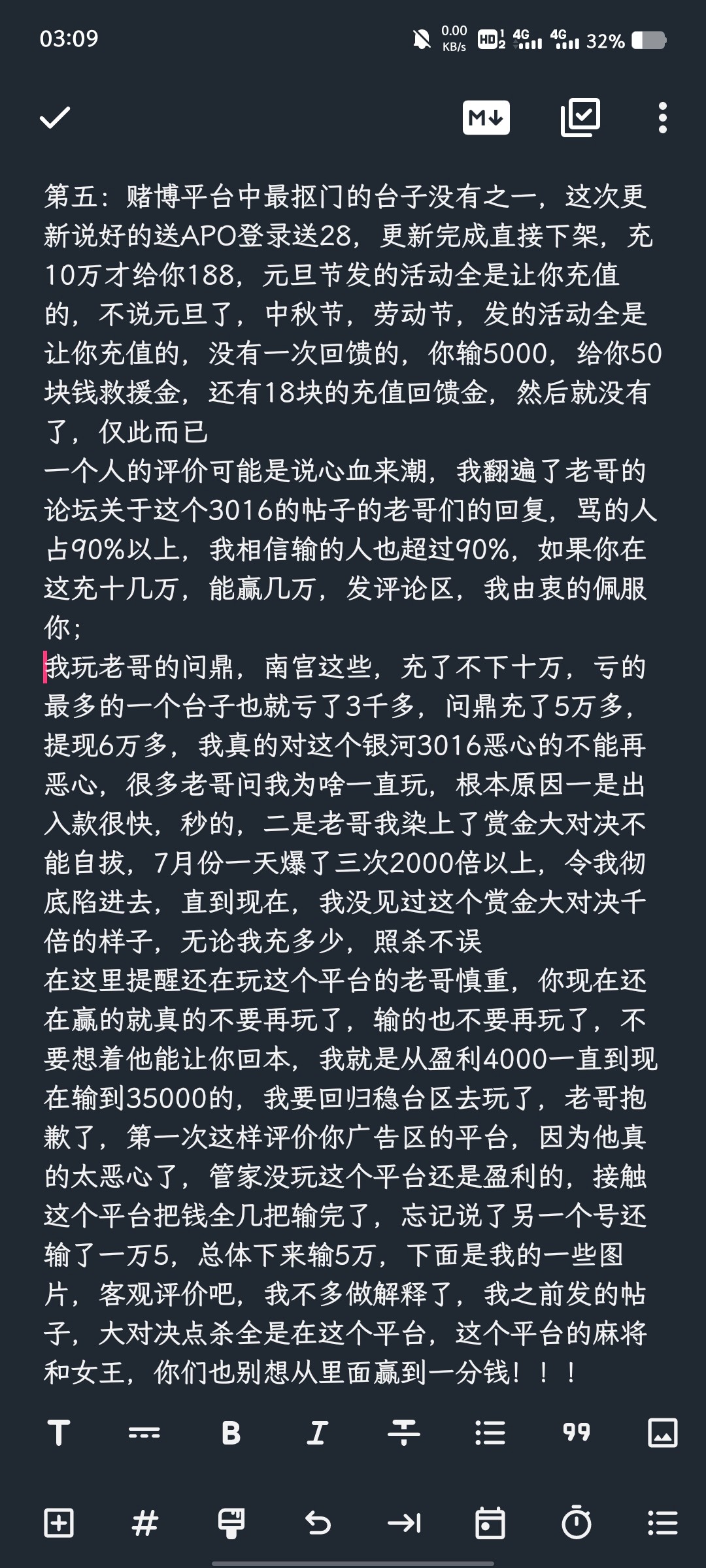This screenshot has height=1568, width=706.
Task: Open the multi-select checklist icon
Action: tap(580, 118)
